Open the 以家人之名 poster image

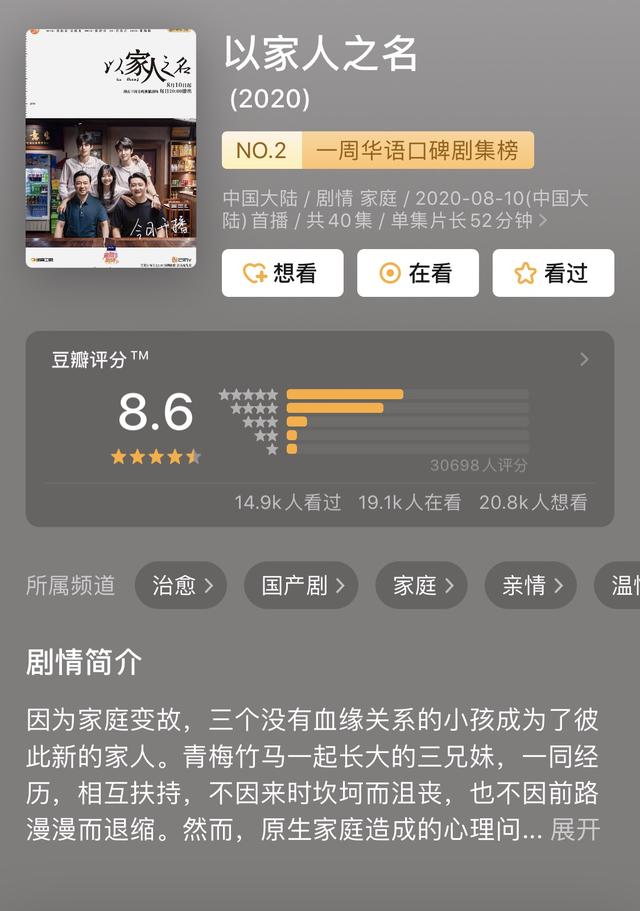tap(110, 148)
